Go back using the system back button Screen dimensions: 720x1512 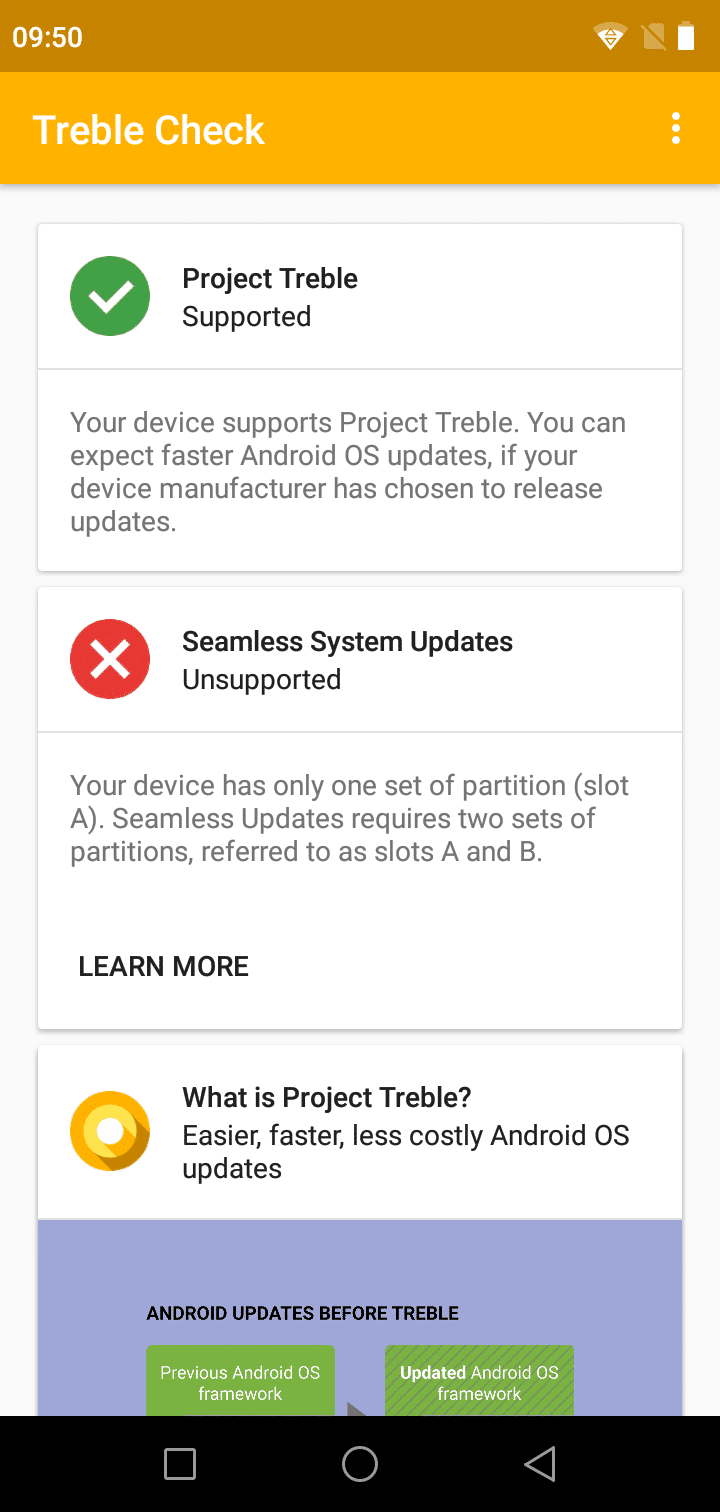(x=540, y=1464)
